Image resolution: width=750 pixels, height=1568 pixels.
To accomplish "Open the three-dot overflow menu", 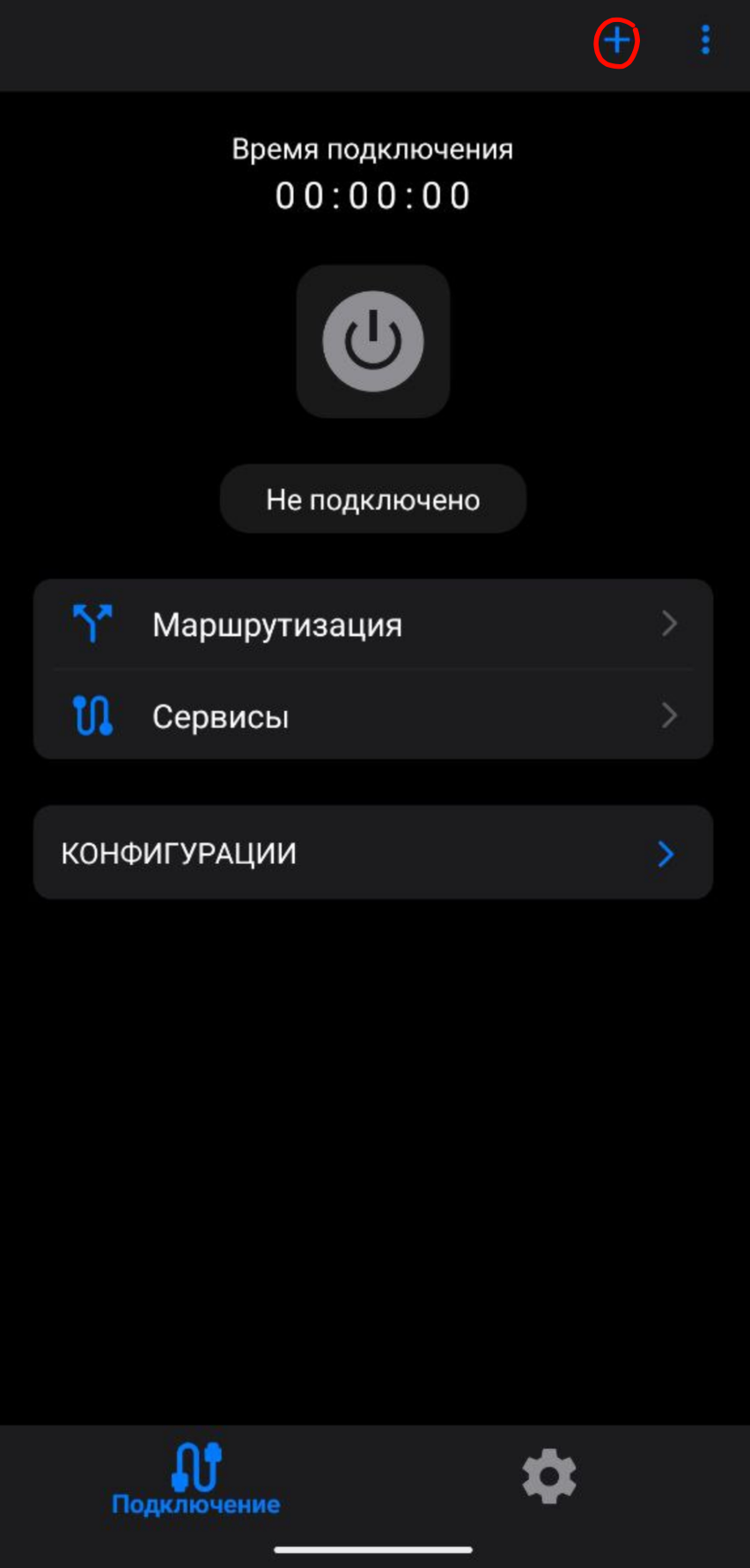I will click(x=705, y=40).
